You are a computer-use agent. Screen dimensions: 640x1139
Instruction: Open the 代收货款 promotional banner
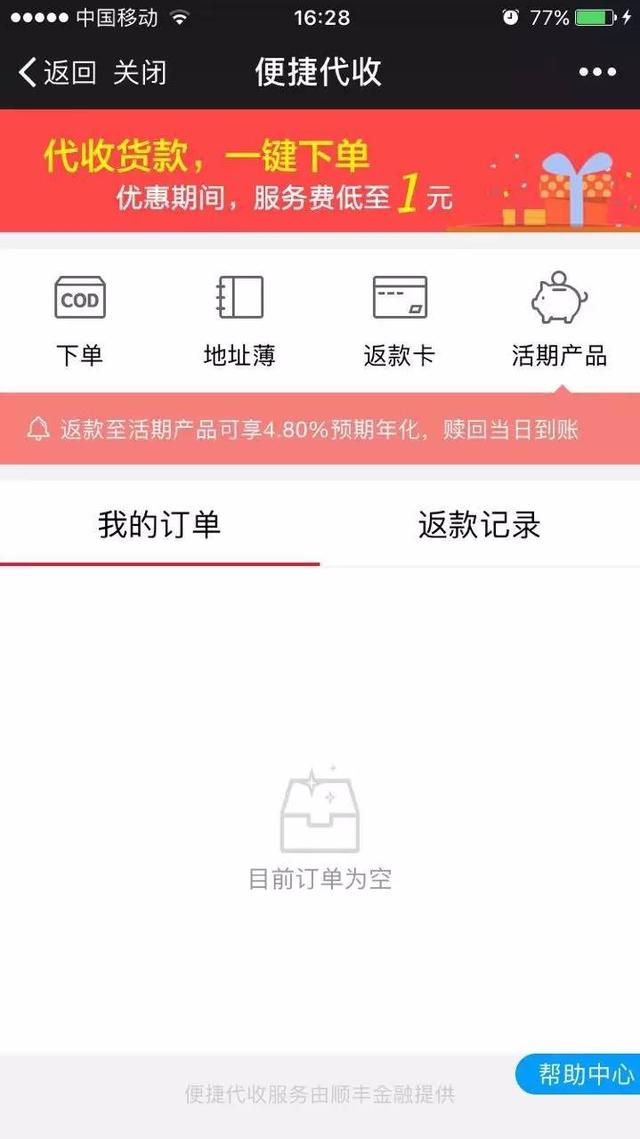pos(320,171)
